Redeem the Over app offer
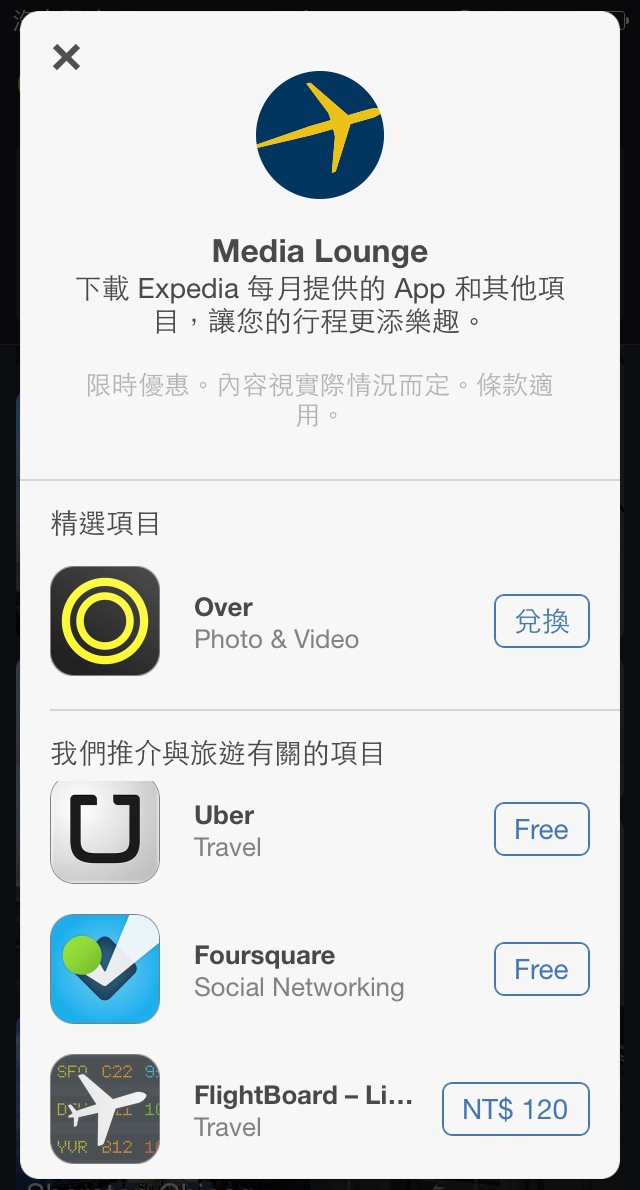 541,621
